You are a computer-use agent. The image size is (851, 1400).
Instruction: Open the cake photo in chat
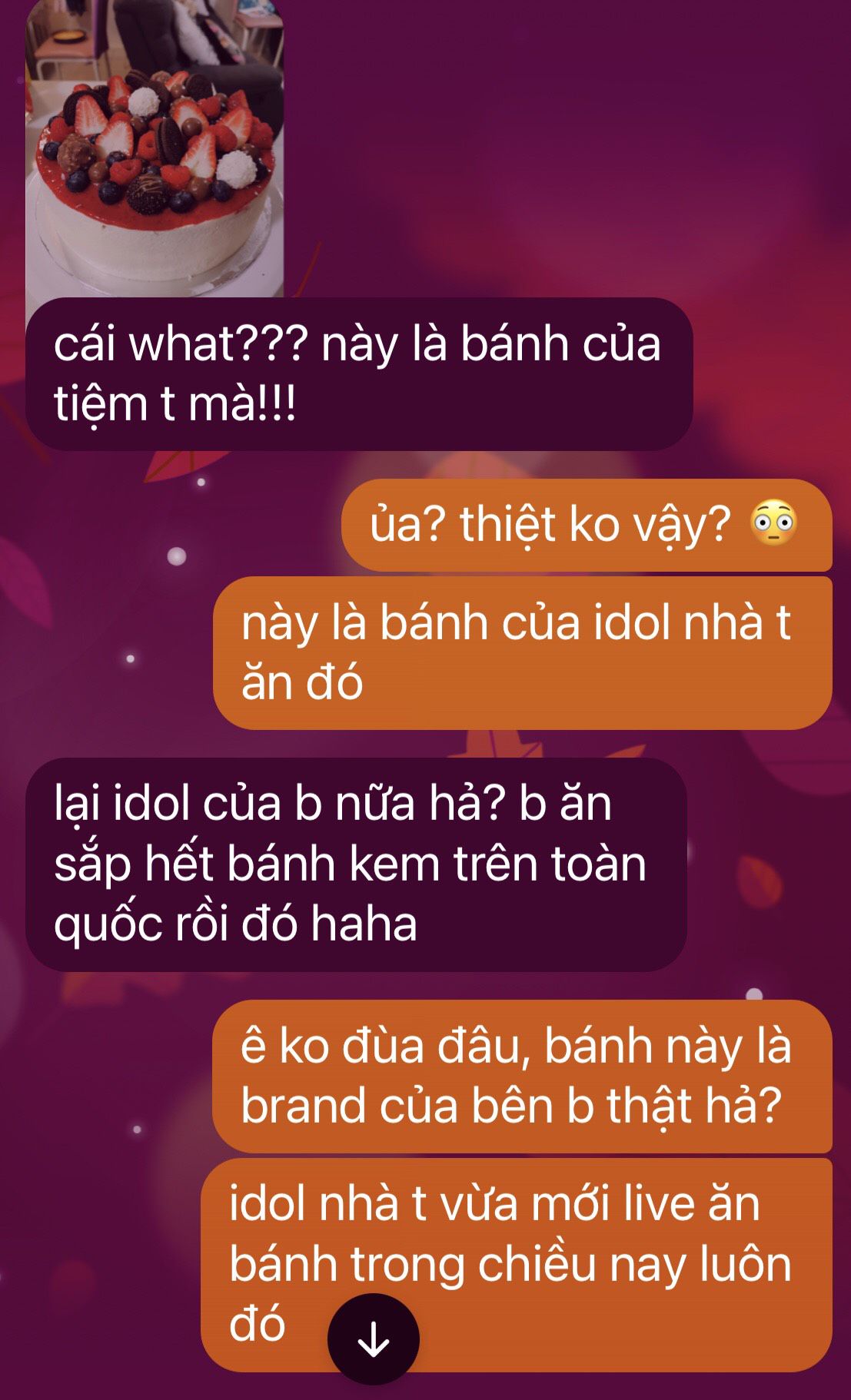tap(155, 154)
